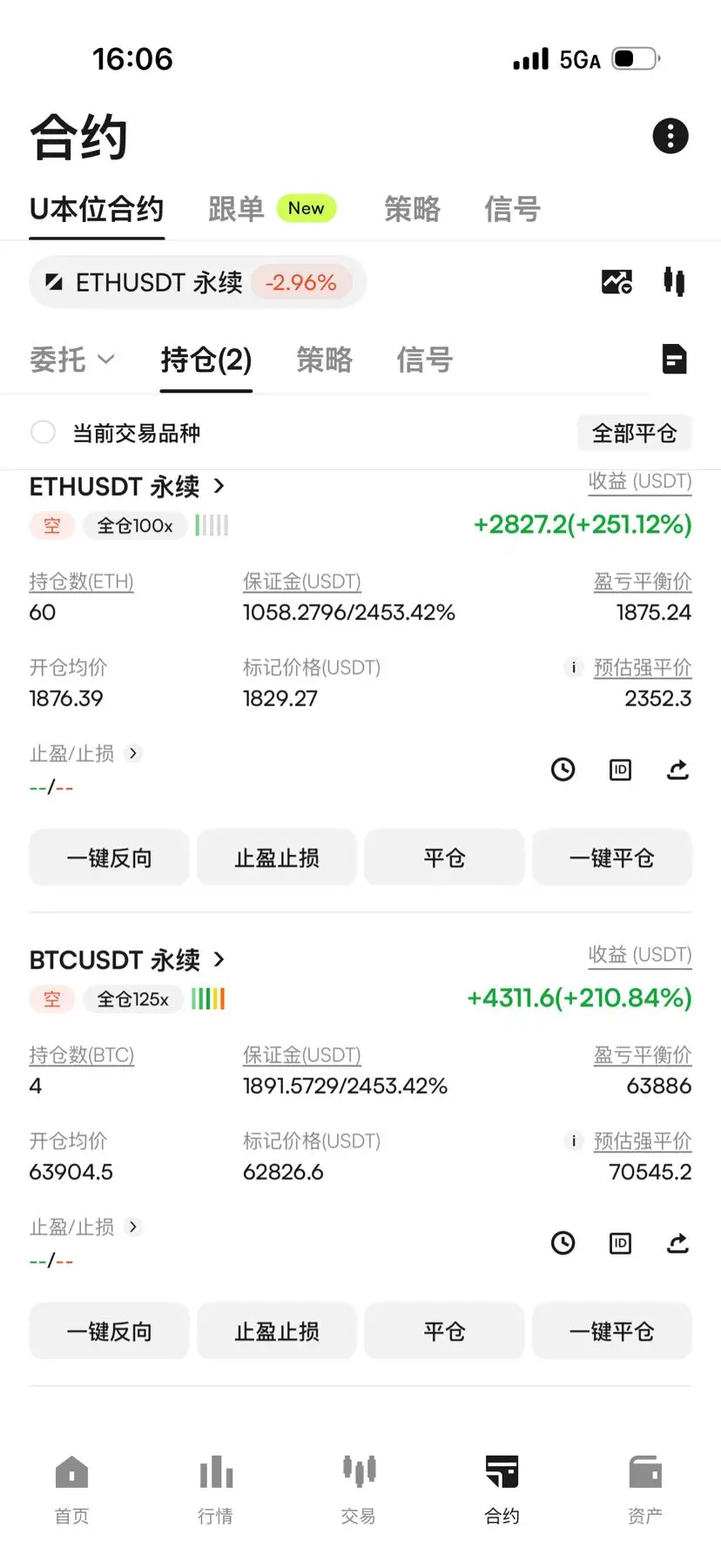The image size is (721, 1568).
Task: Open ETHUSDT 永续 position details
Action: (127, 486)
